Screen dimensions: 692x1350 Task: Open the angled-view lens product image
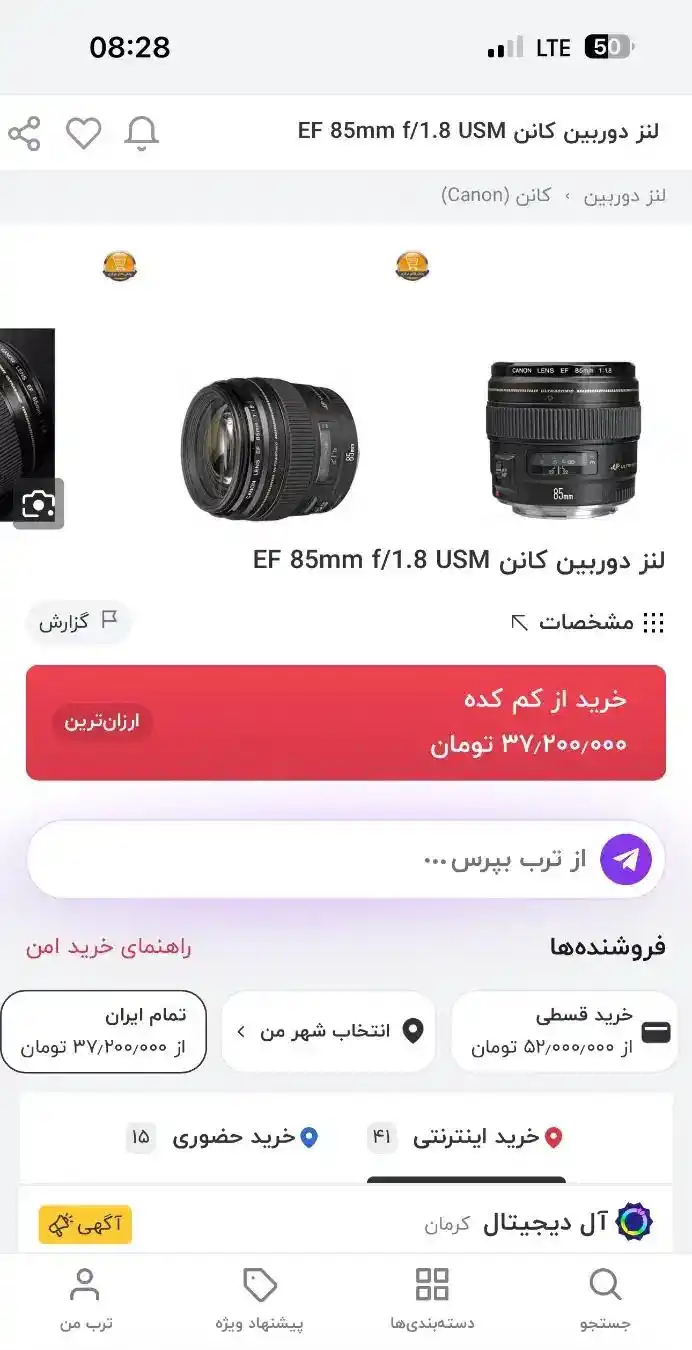point(269,448)
